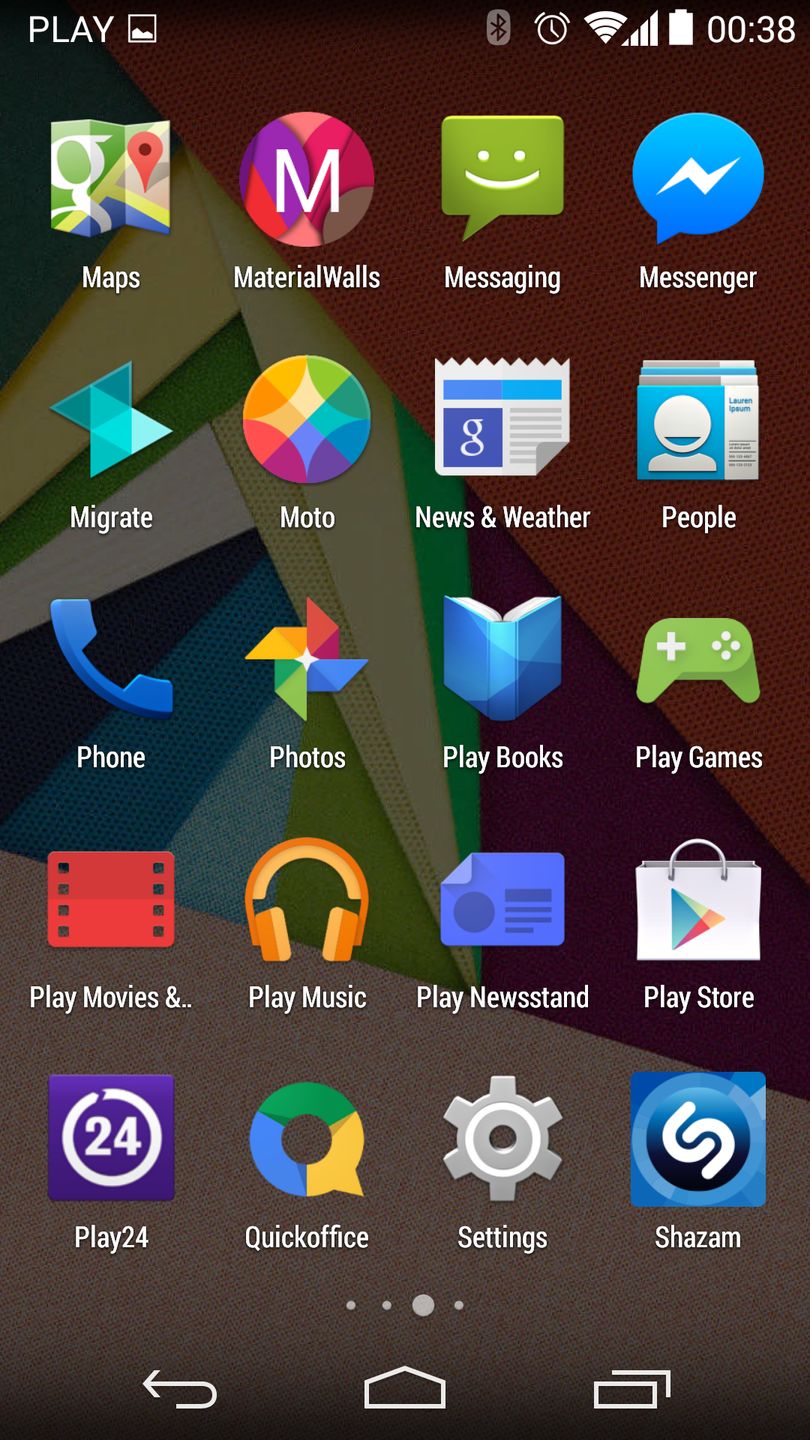Image resolution: width=810 pixels, height=1440 pixels.
Task: Launch Shazam
Action: pos(697,1140)
